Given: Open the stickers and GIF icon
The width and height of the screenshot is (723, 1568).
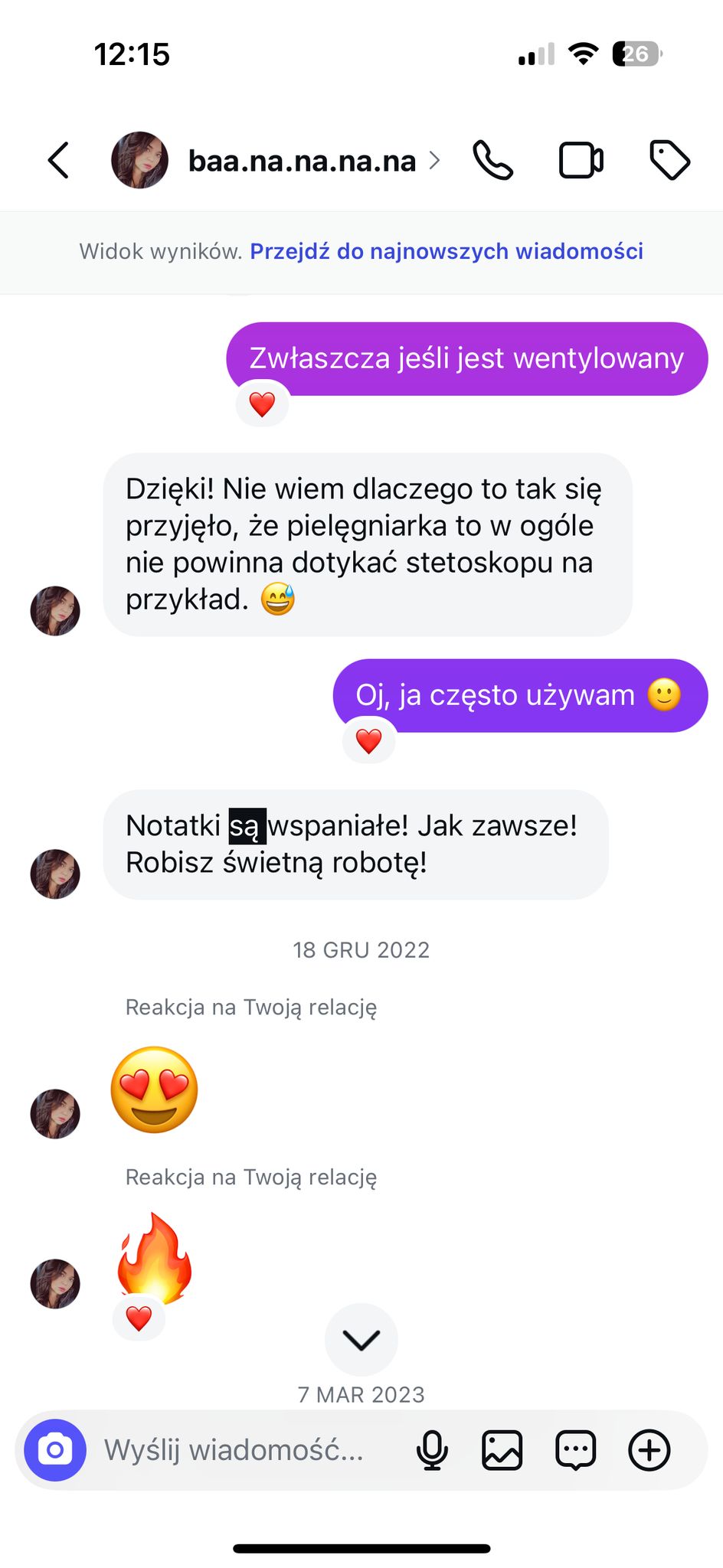Looking at the screenshot, I should click(575, 1450).
